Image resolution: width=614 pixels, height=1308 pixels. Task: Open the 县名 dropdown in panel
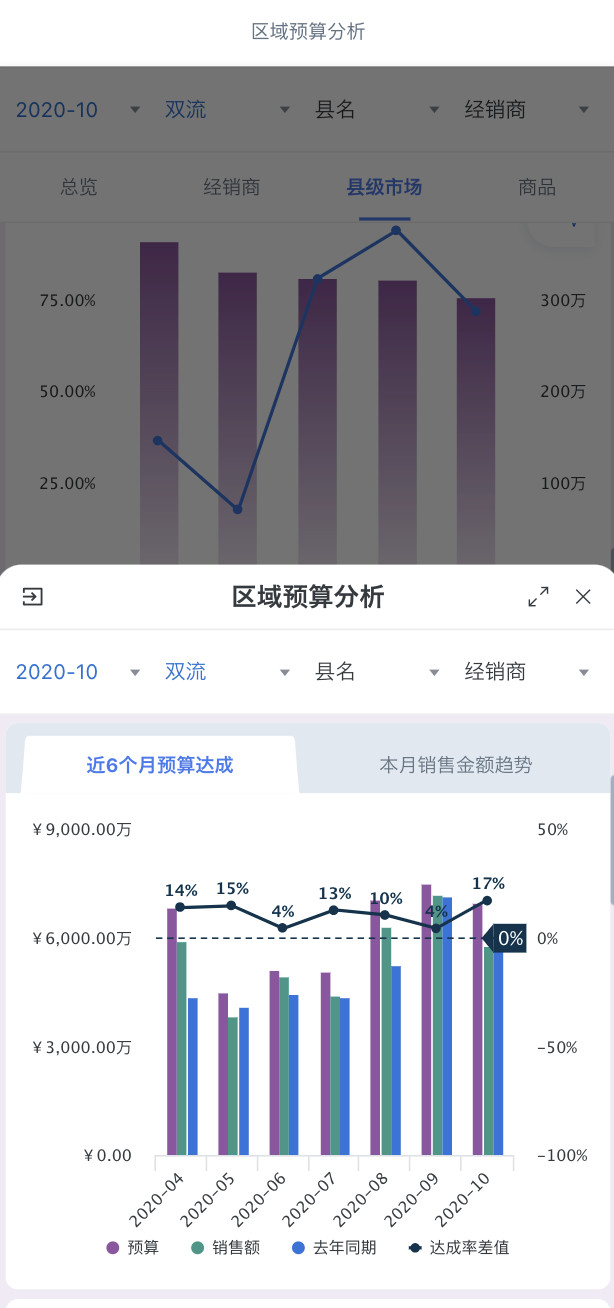377,672
